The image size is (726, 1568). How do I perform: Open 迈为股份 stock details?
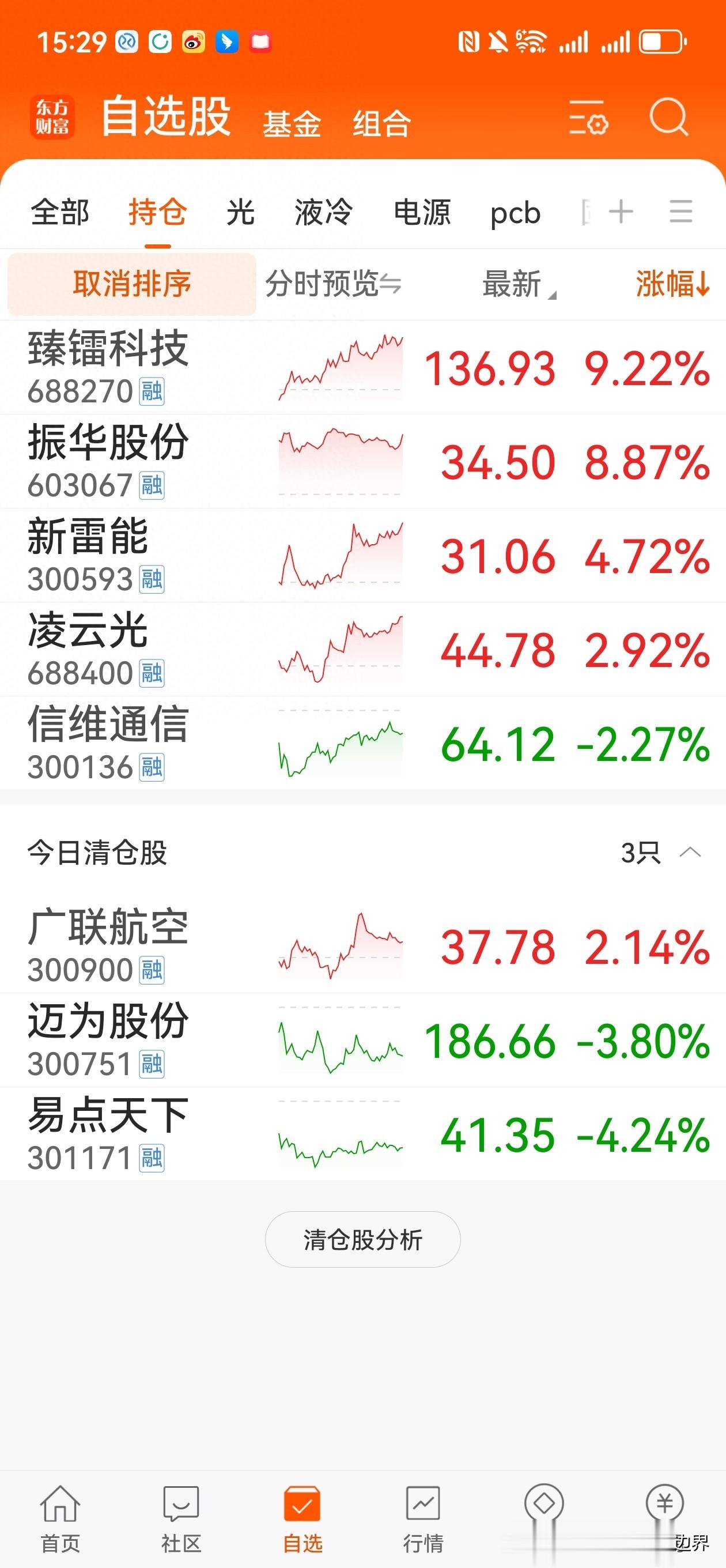pos(108,1039)
